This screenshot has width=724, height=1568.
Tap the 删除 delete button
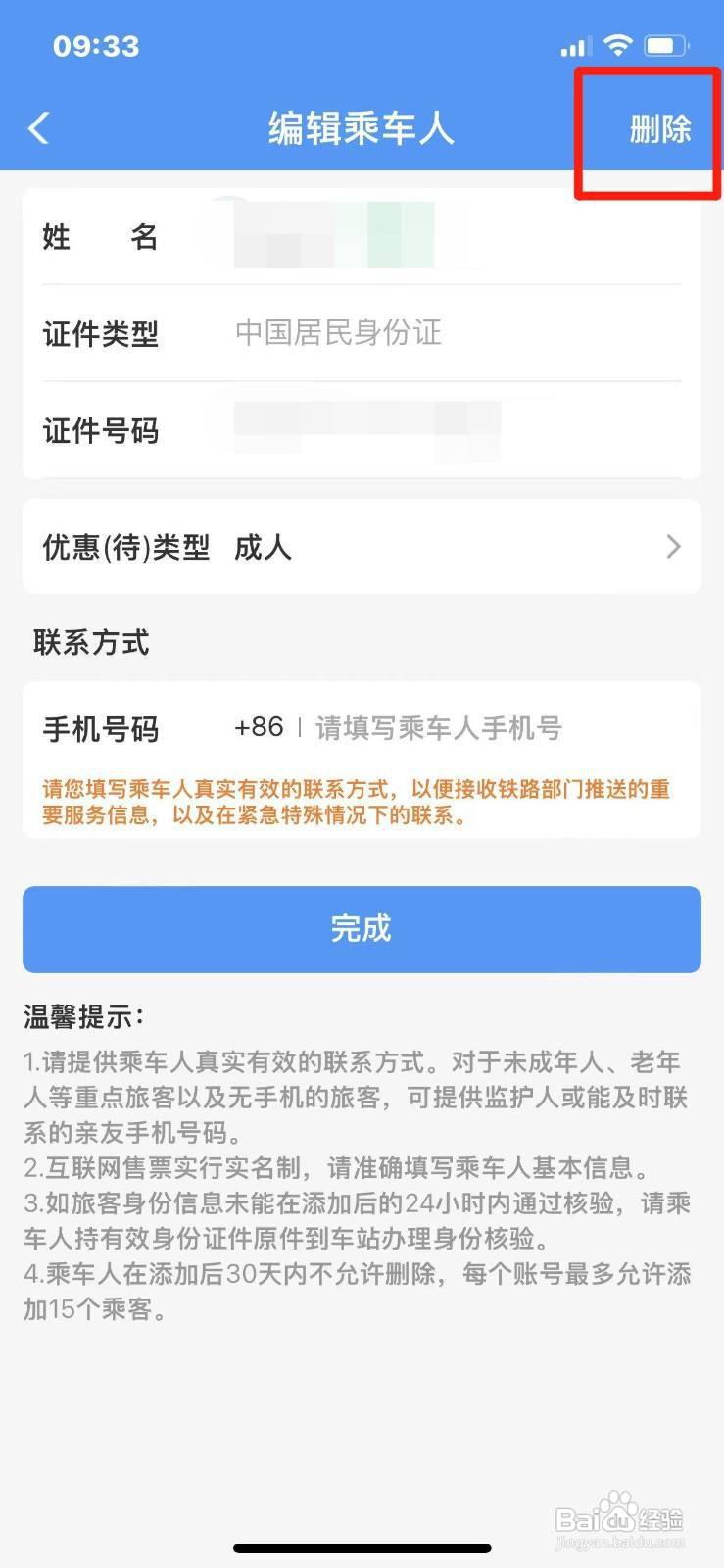pyautogui.click(x=661, y=127)
